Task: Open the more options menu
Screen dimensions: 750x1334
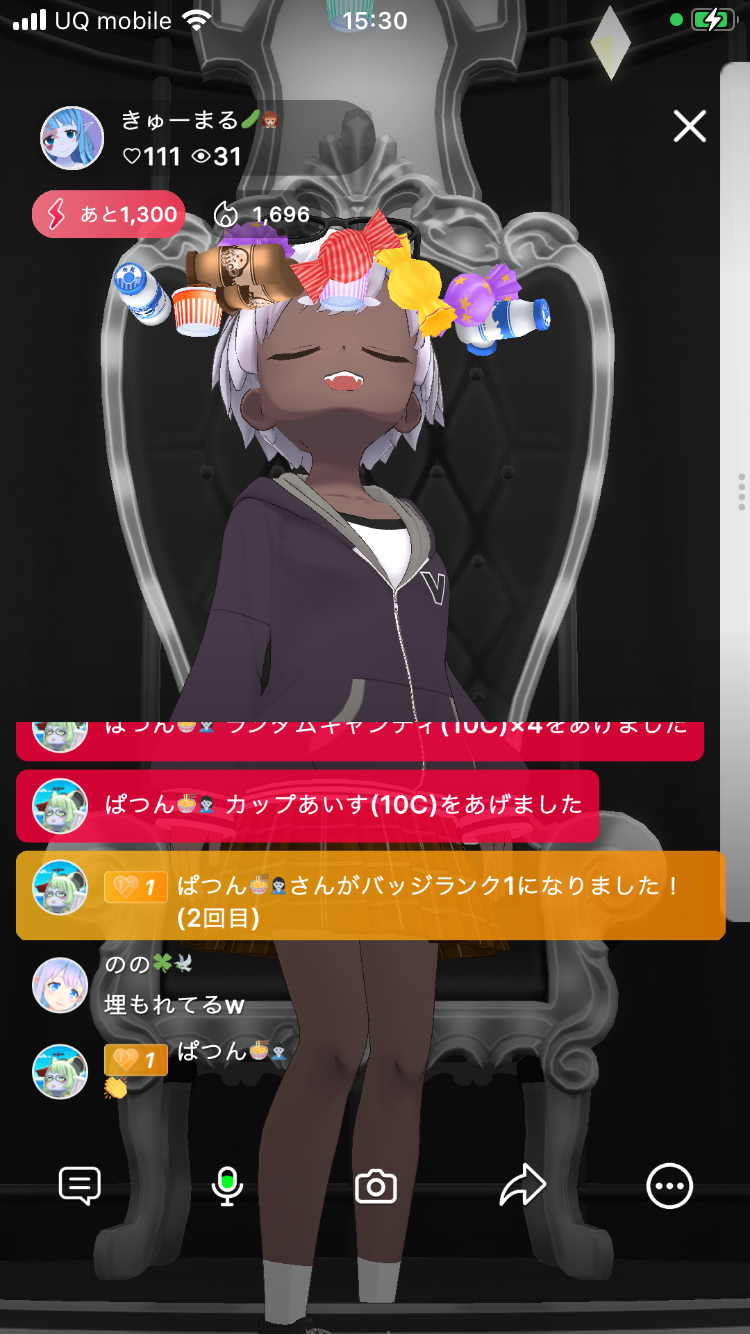Action: point(669,1186)
